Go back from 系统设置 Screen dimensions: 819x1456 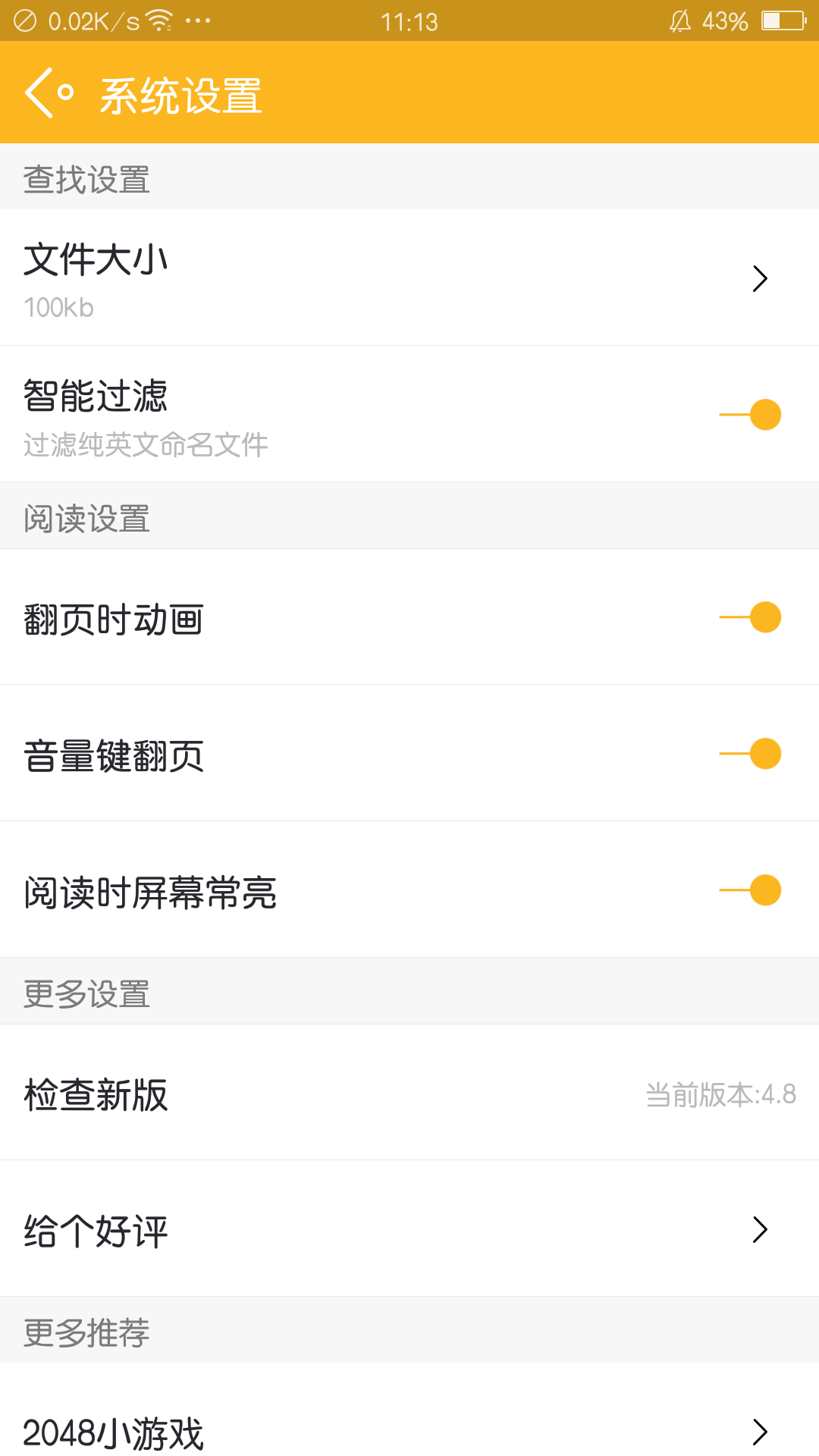49,93
